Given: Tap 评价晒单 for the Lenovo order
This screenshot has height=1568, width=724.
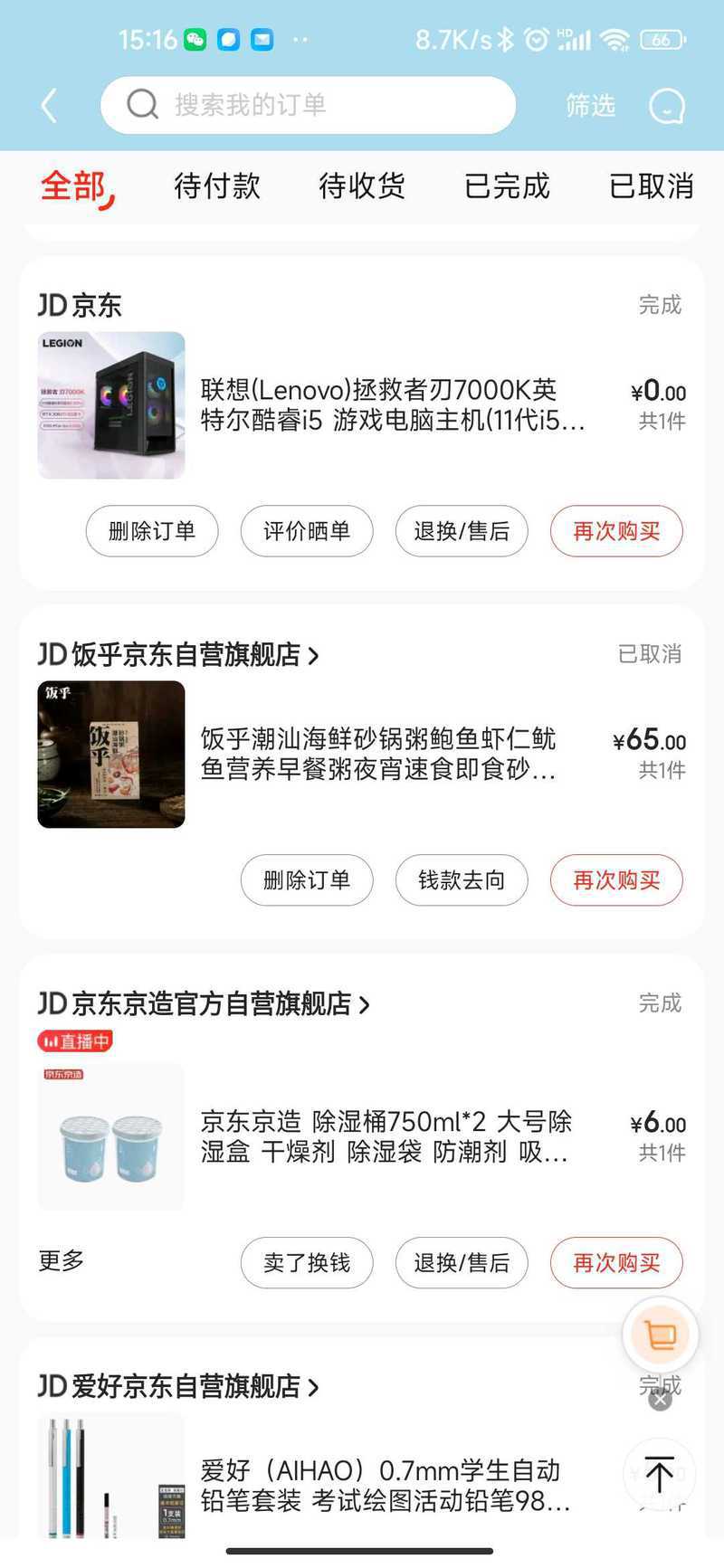Looking at the screenshot, I should (307, 531).
